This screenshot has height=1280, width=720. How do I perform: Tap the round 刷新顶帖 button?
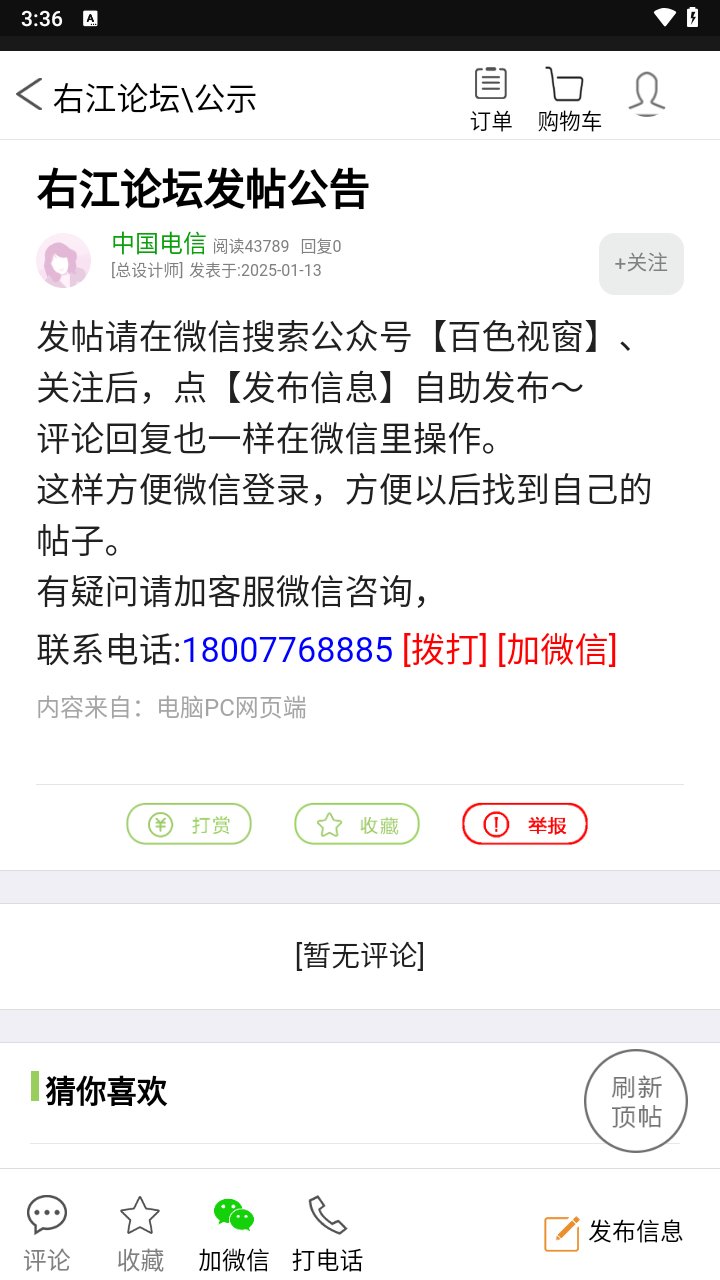636,1101
